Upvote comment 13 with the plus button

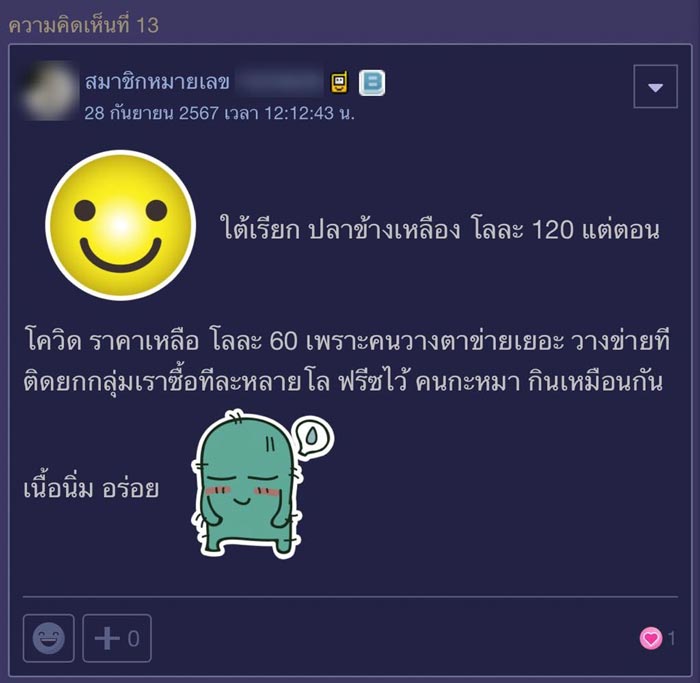[116, 638]
